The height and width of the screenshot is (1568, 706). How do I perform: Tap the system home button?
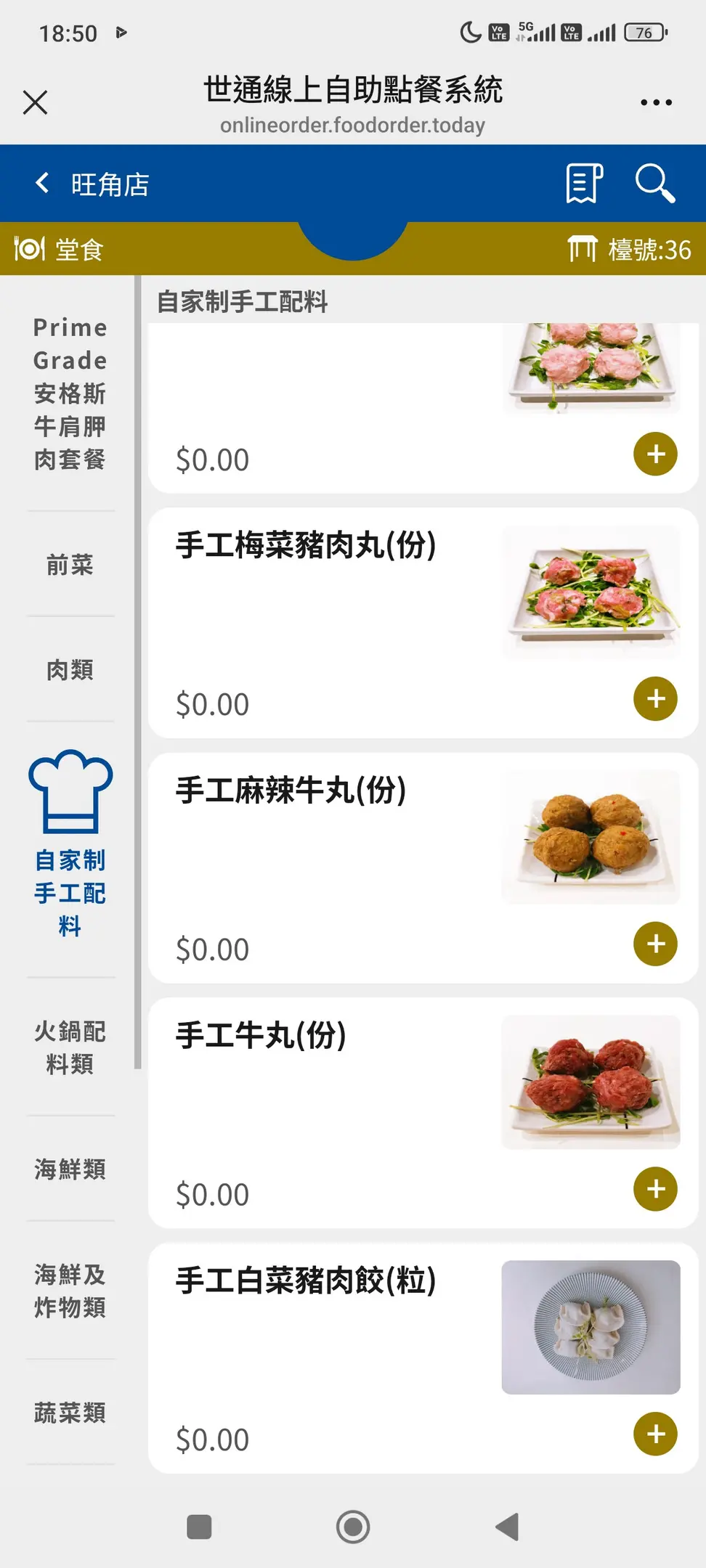tap(353, 1527)
